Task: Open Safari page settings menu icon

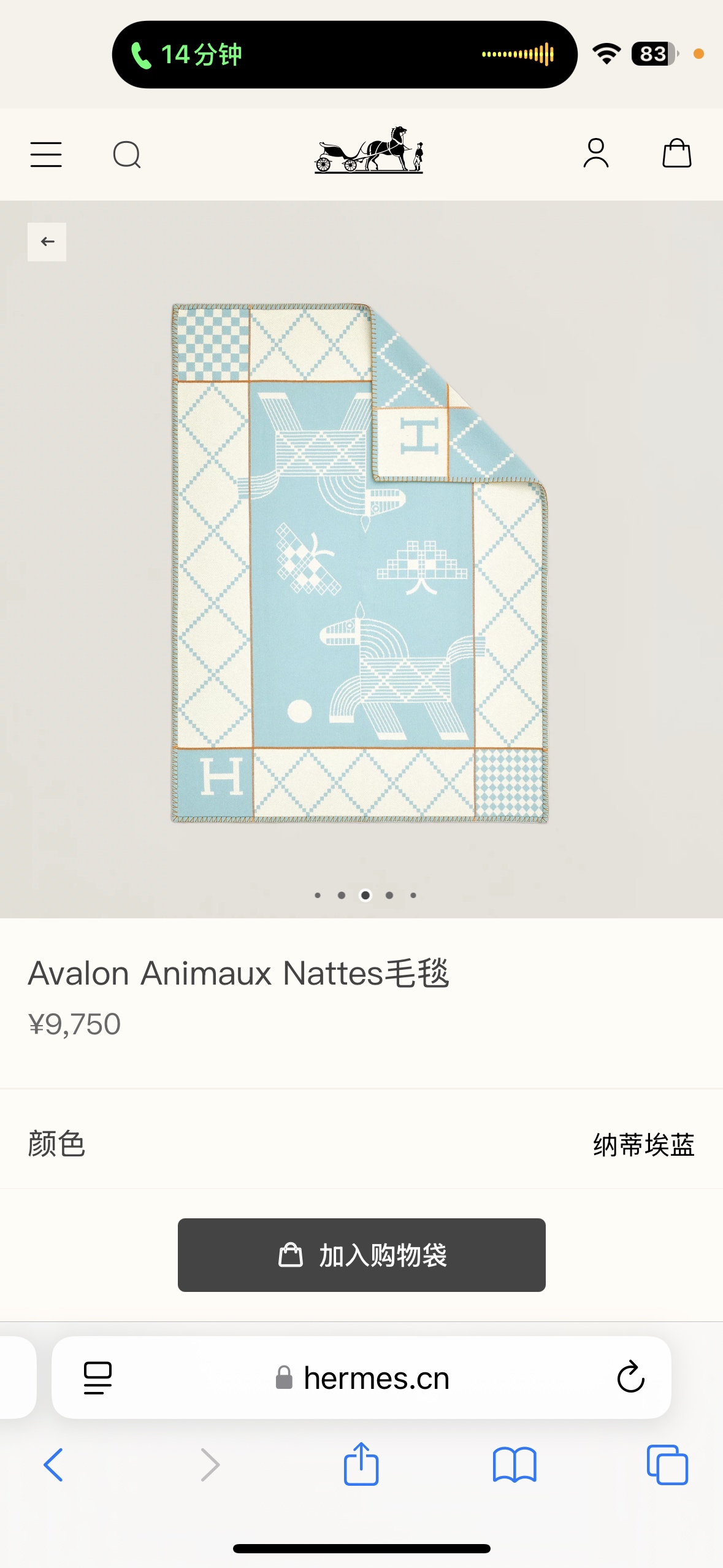Action: coord(98,1378)
